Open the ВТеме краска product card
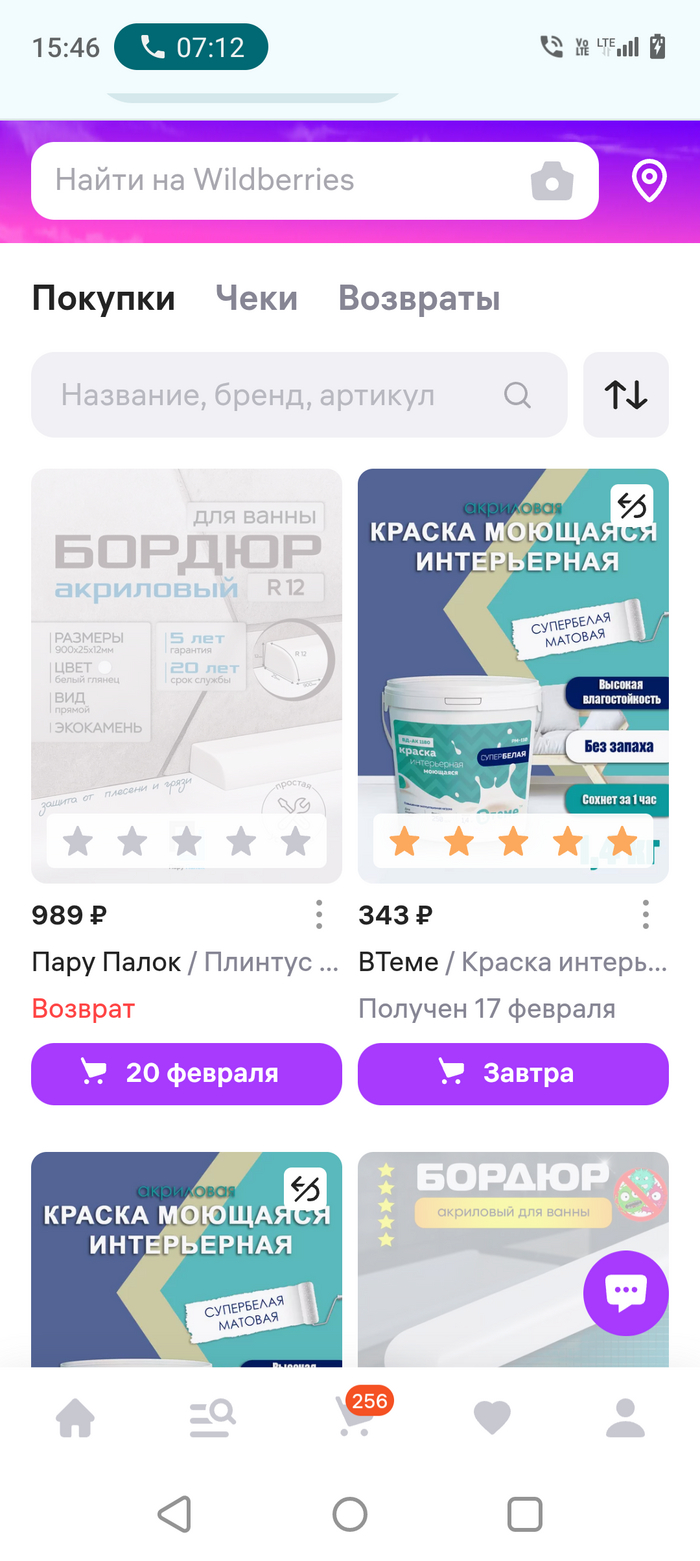Viewport: 700px width, 1561px height. pyautogui.click(x=513, y=675)
